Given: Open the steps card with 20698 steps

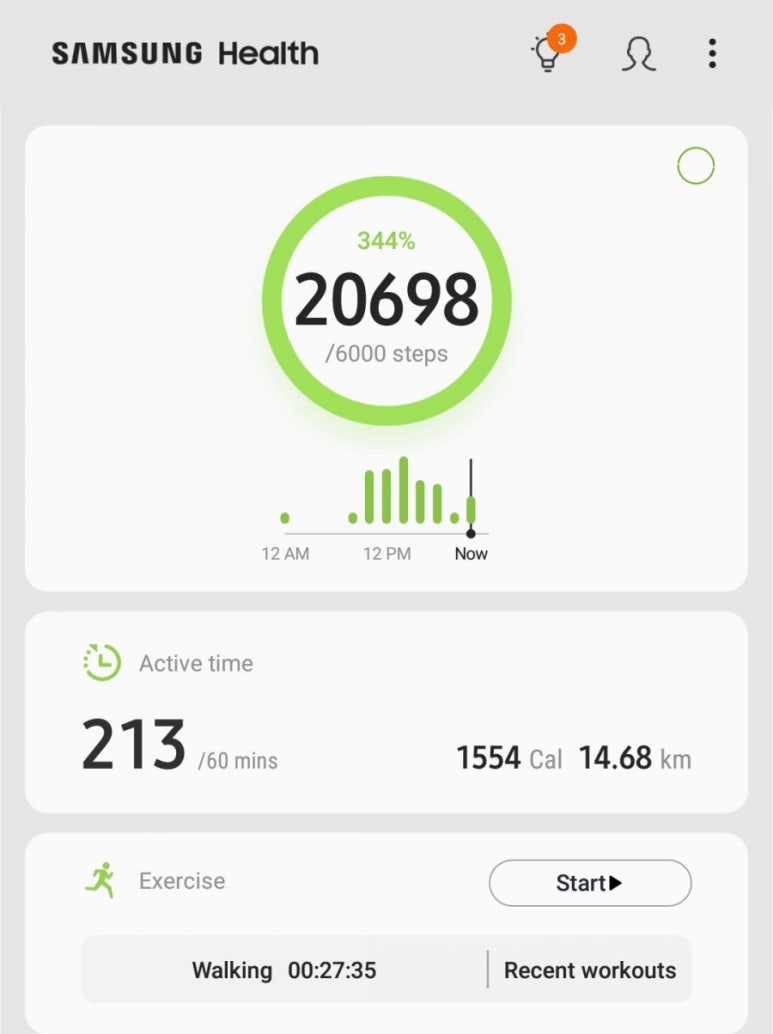Looking at the screenshot, I should [386, 300].
